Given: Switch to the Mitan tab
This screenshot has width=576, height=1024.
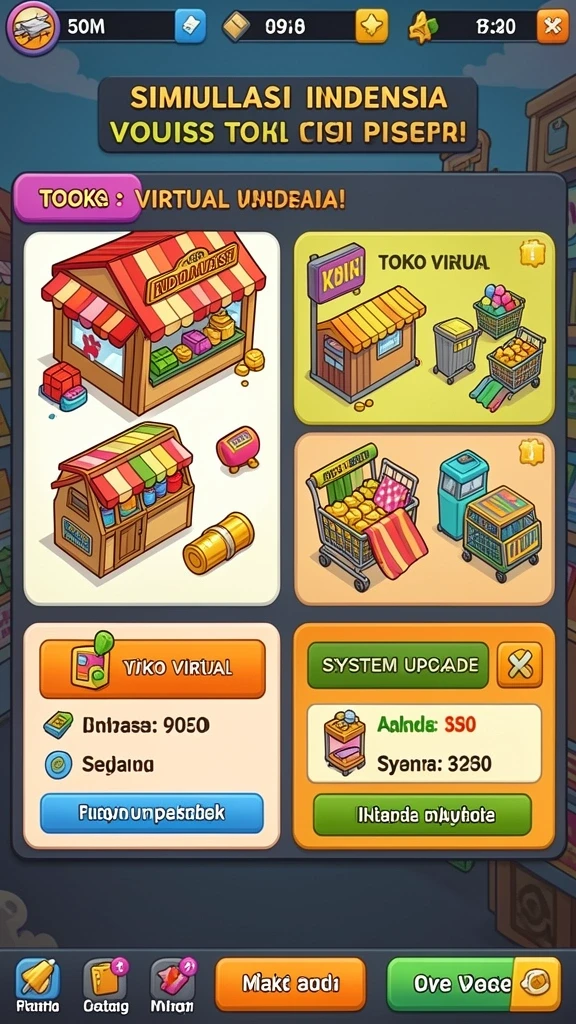Looking at the screenshot, I should coord(172,985).
